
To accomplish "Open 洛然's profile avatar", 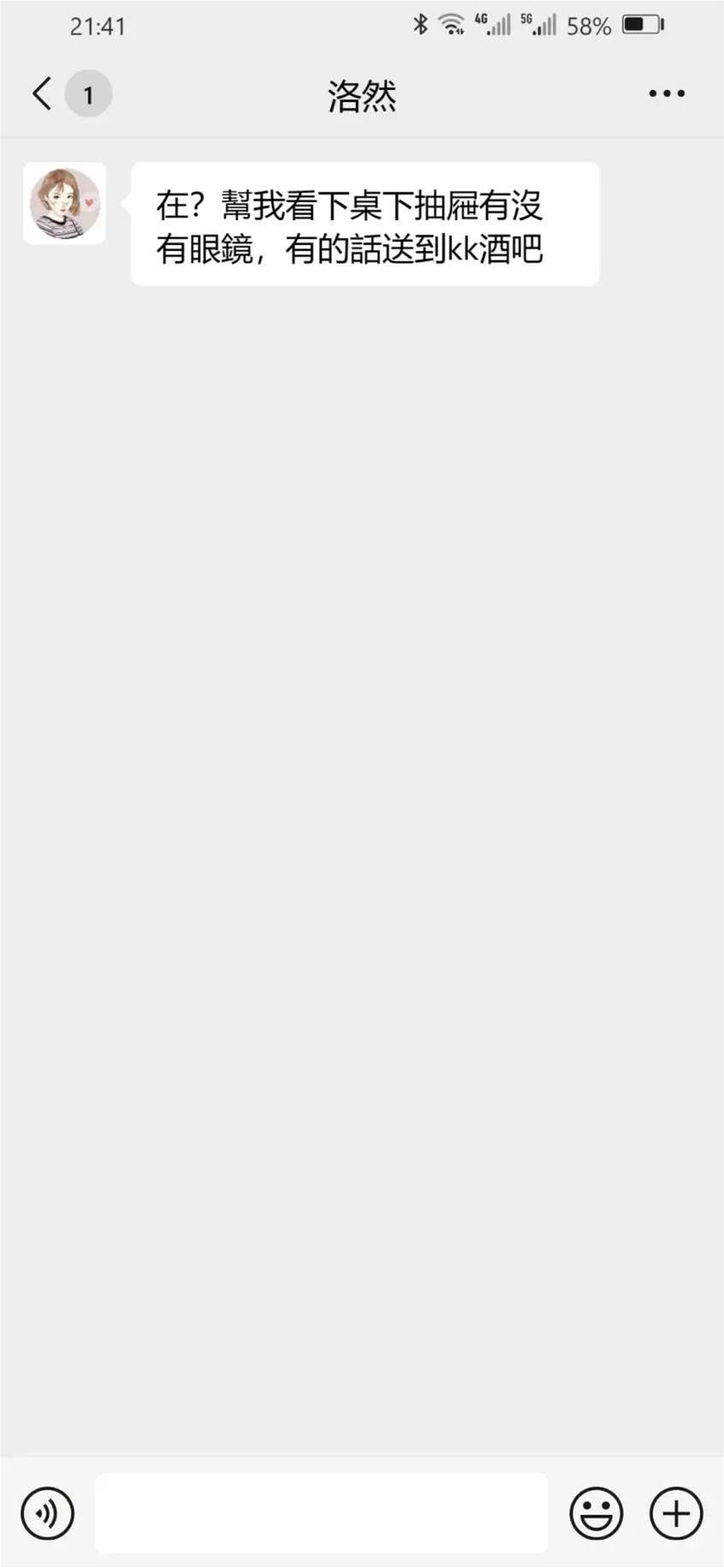I will click(65, 204).
